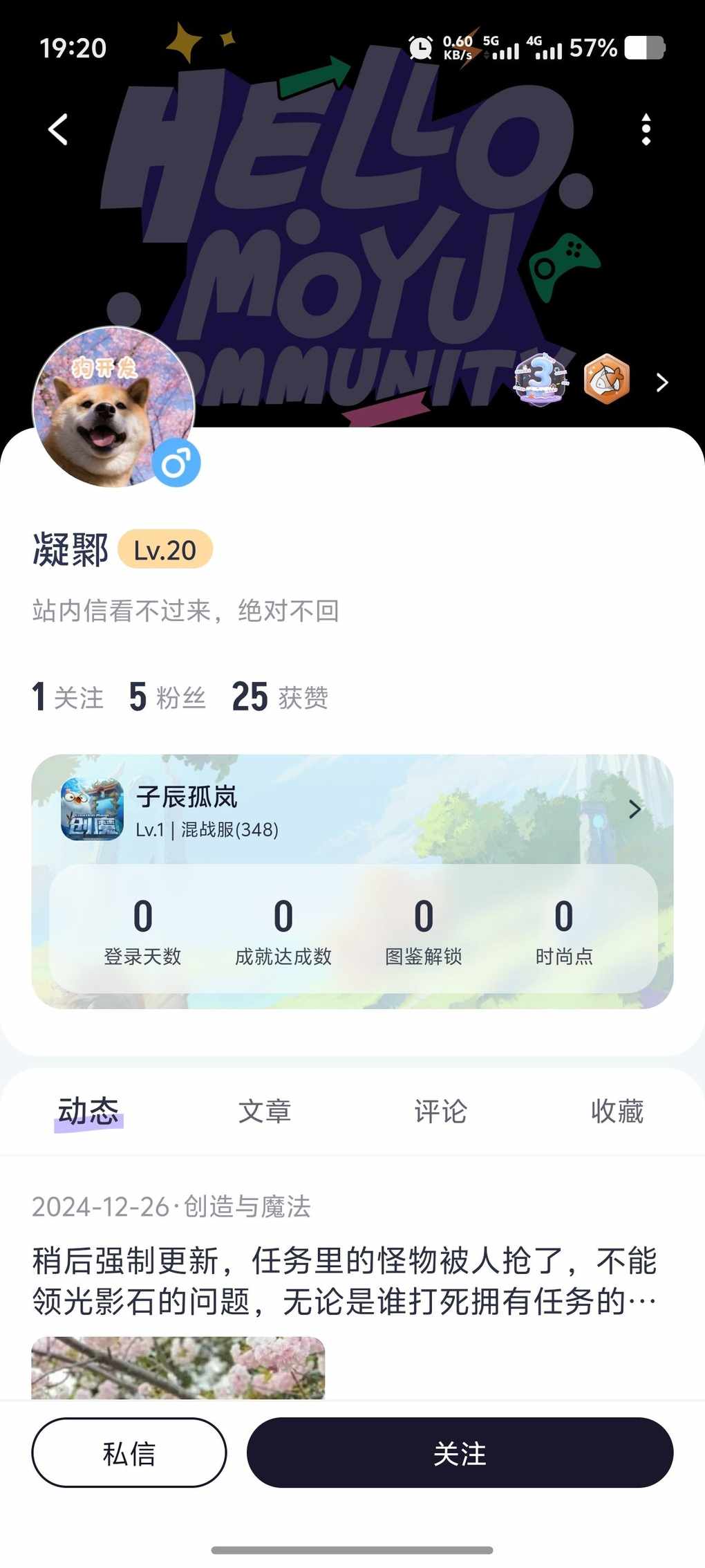Switch to the 评论 tab
Screen dimensions: 705x1568
click(x=441, y=1112)
